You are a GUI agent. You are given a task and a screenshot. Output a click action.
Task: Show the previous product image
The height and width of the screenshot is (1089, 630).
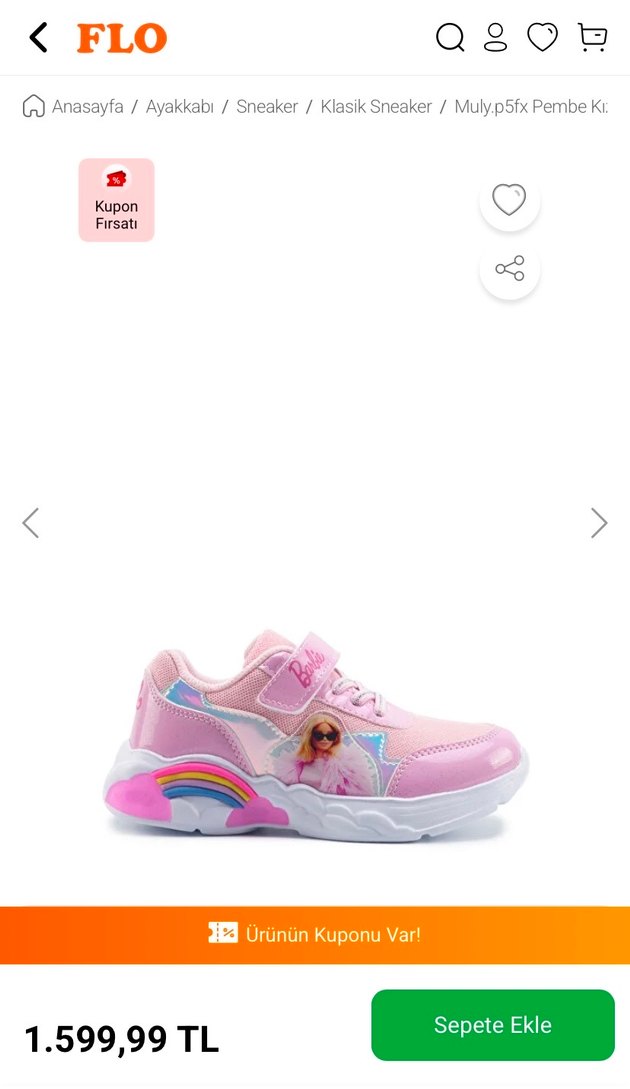point(31,523)
